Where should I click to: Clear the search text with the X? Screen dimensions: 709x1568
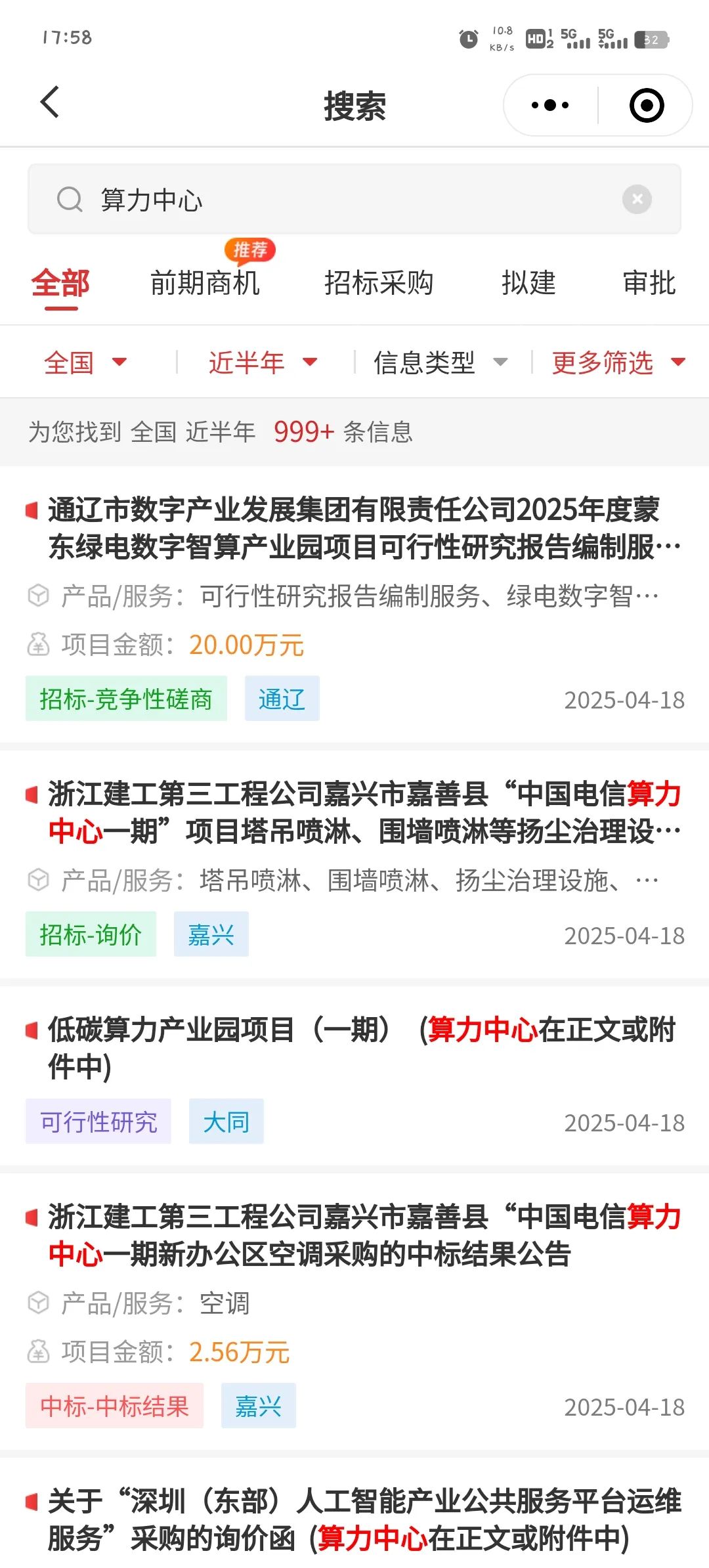[637, 199]
